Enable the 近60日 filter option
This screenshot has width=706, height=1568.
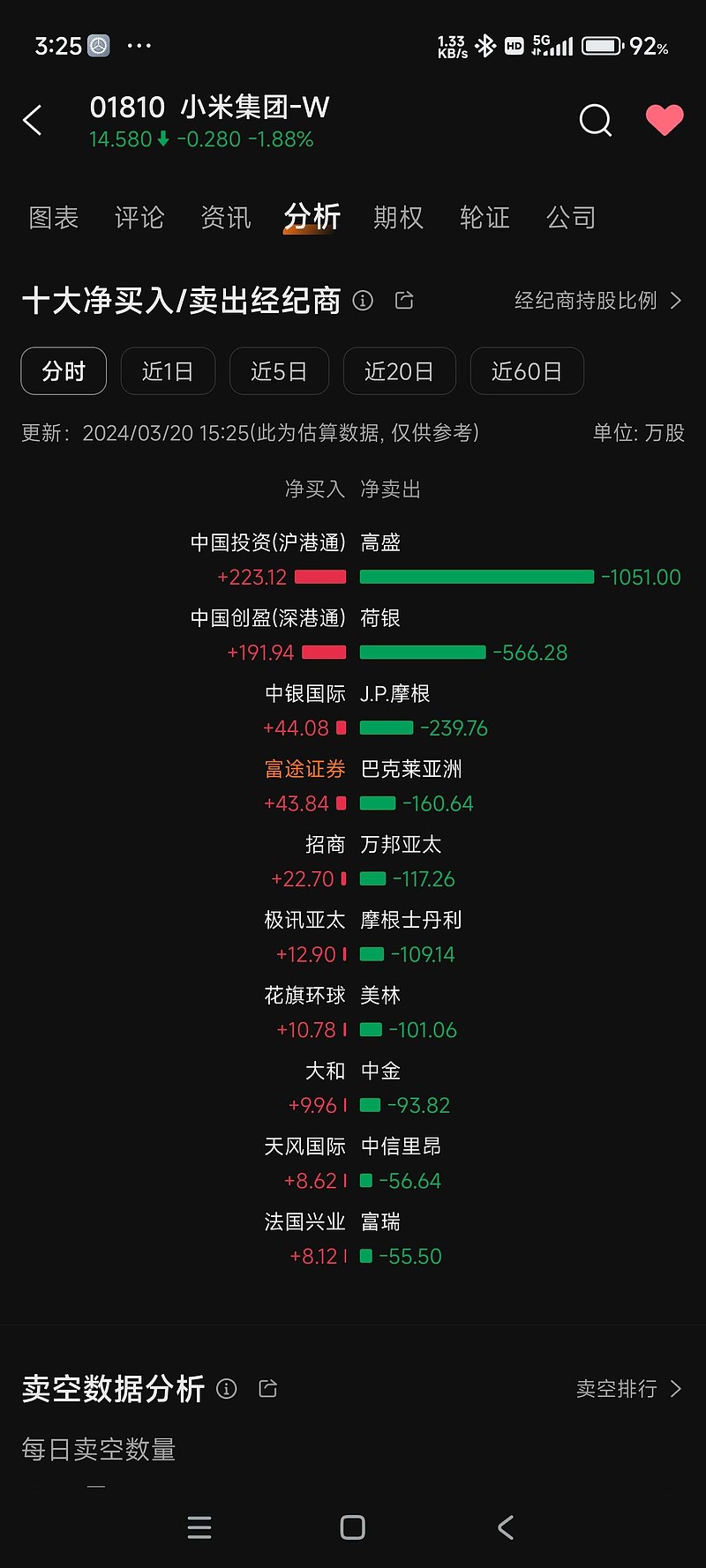[527, 371]
